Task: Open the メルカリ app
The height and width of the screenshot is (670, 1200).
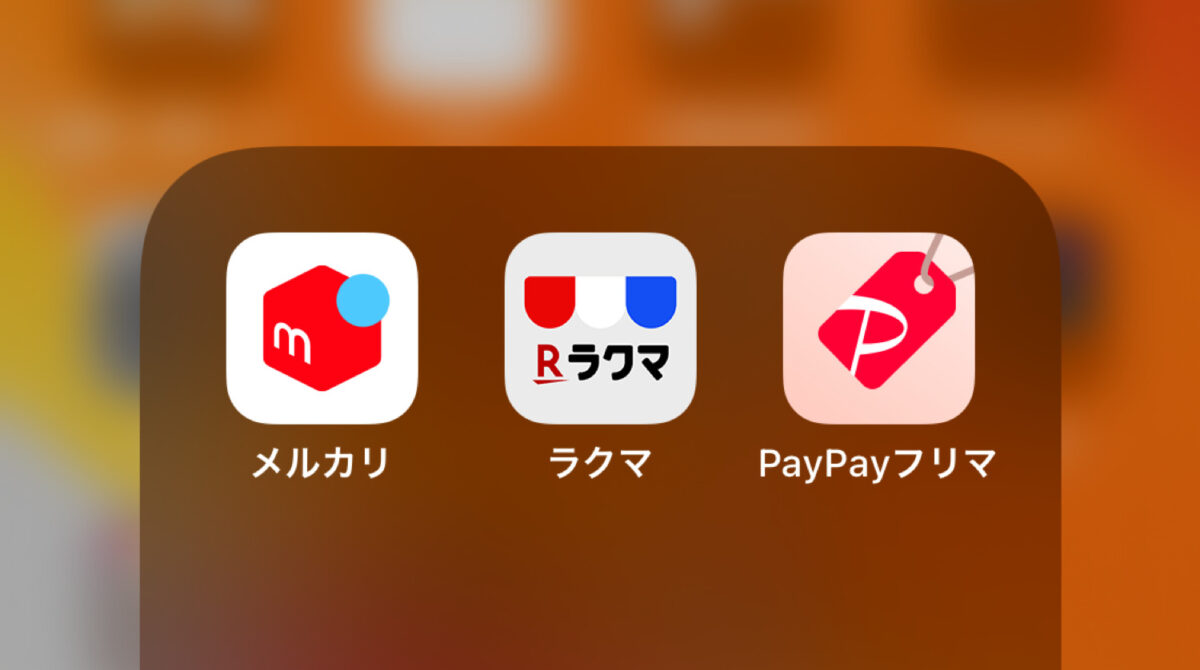Action: [322, 328]
